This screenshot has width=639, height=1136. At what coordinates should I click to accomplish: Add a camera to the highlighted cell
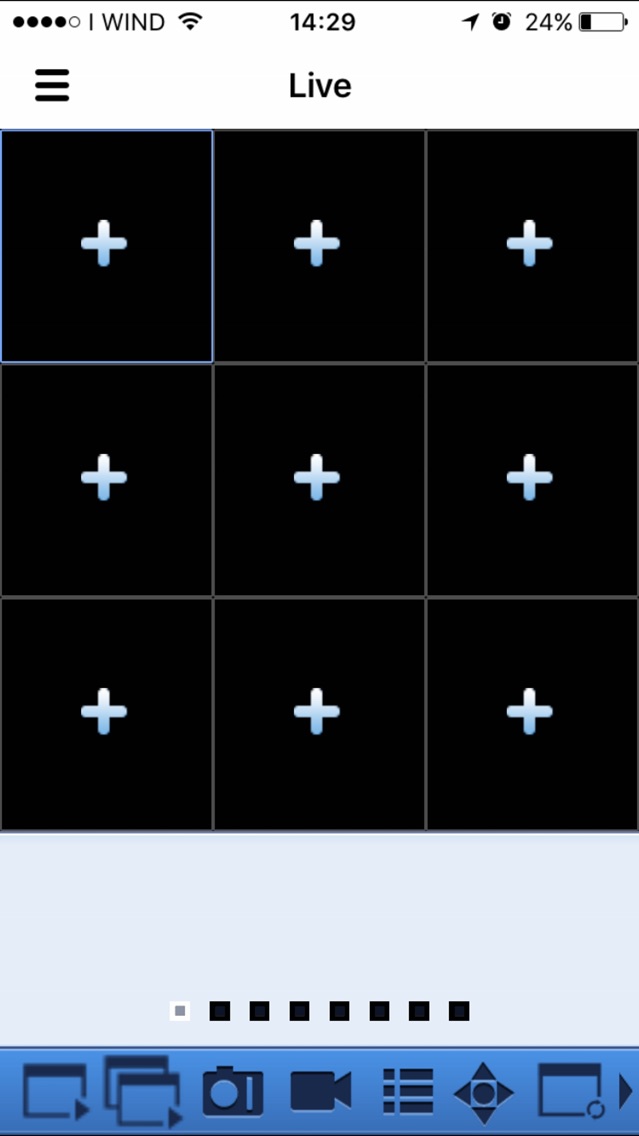(x=104, y=243)
